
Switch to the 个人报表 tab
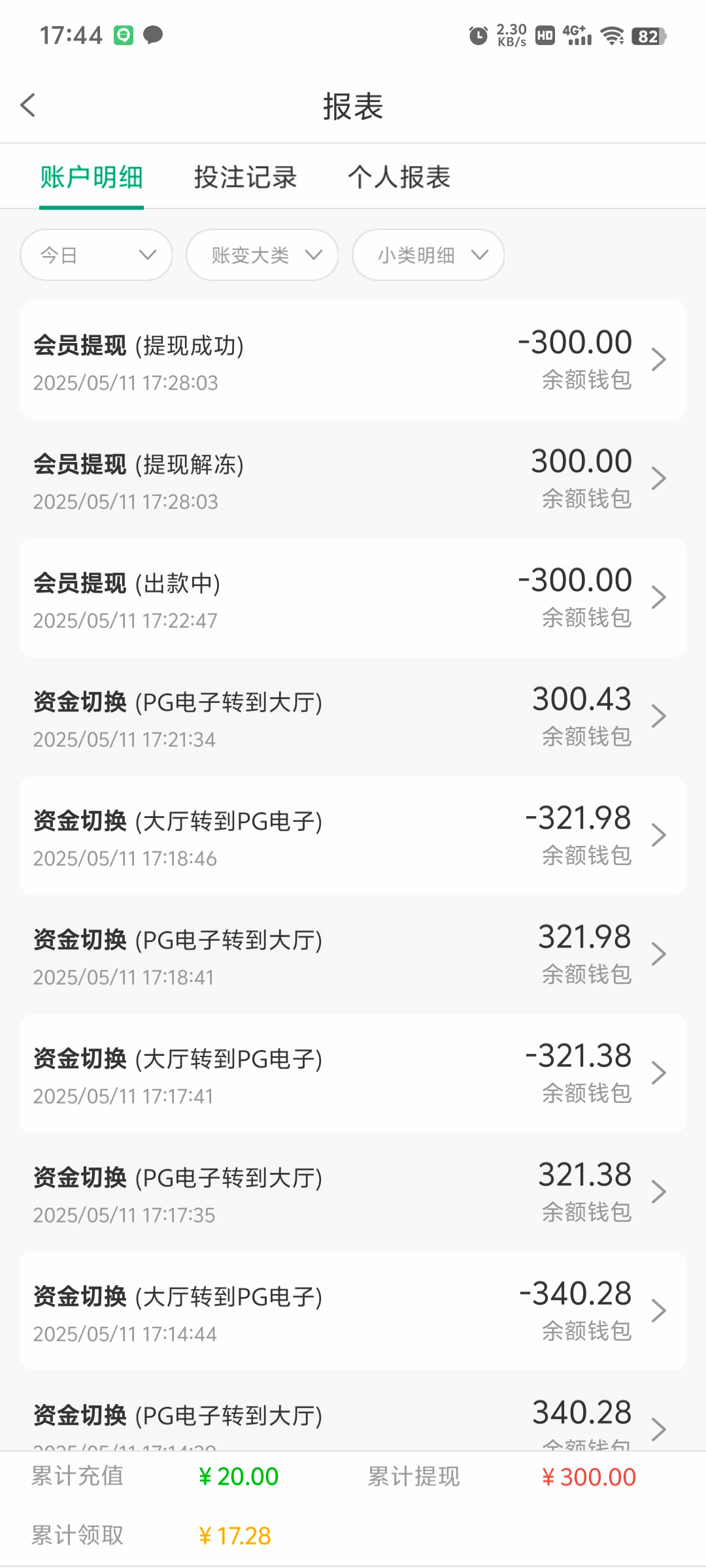[399, 177]
